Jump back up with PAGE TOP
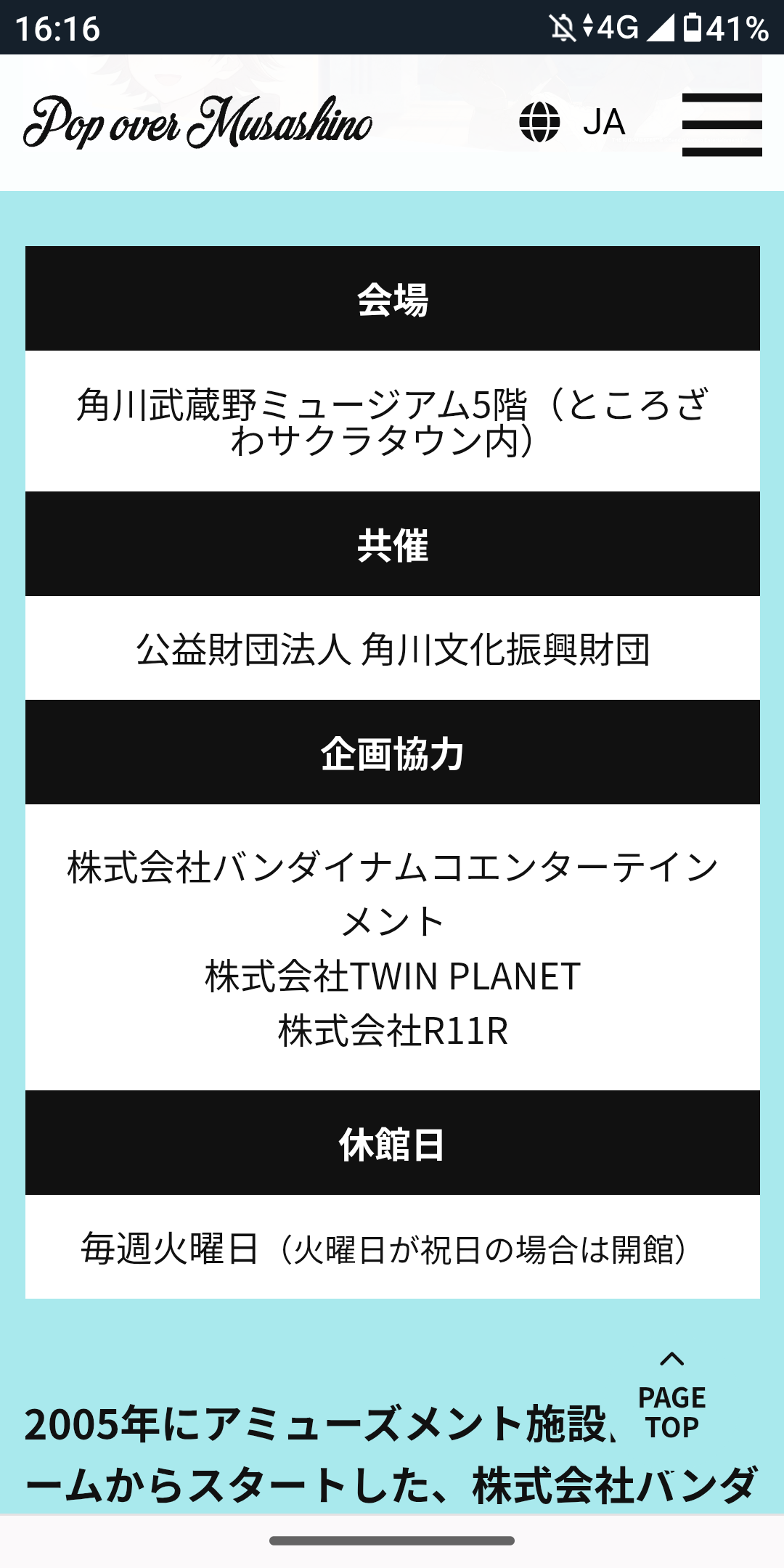 click(x=672, y=1396)
